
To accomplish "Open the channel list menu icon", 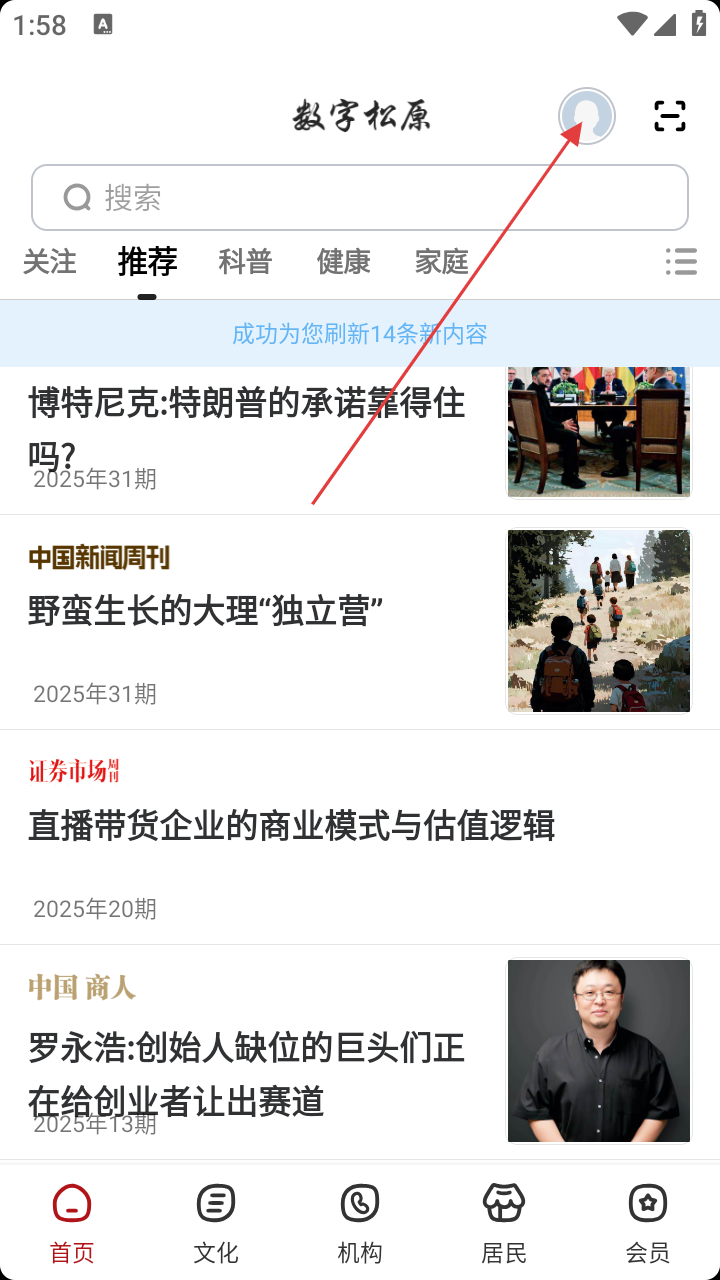I will (681, 262).
